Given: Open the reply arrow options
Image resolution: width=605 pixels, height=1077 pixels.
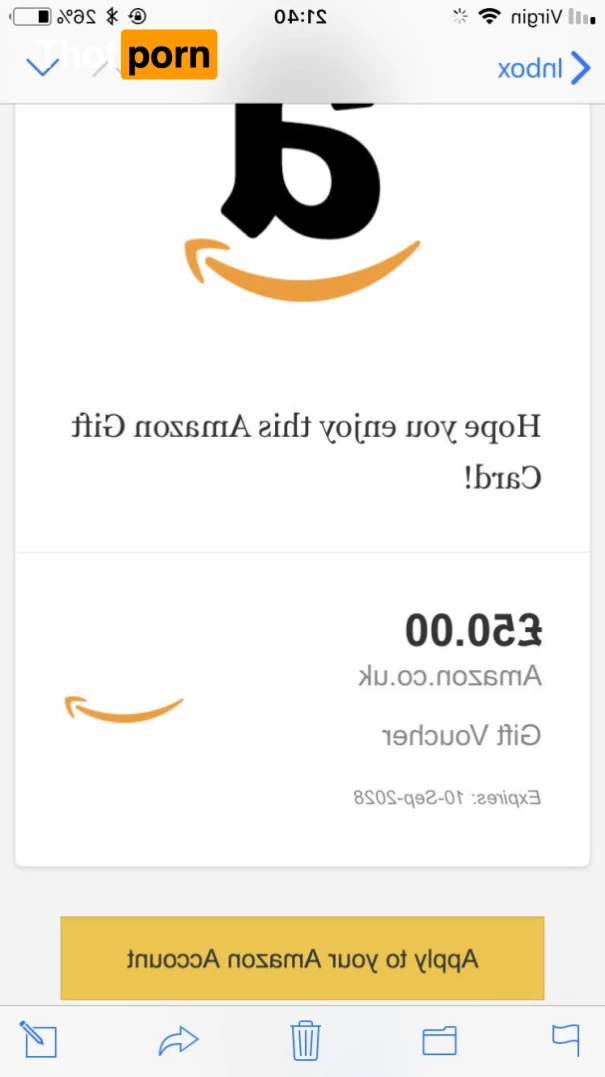Looking at the screenshot, I should [178, 1041].
